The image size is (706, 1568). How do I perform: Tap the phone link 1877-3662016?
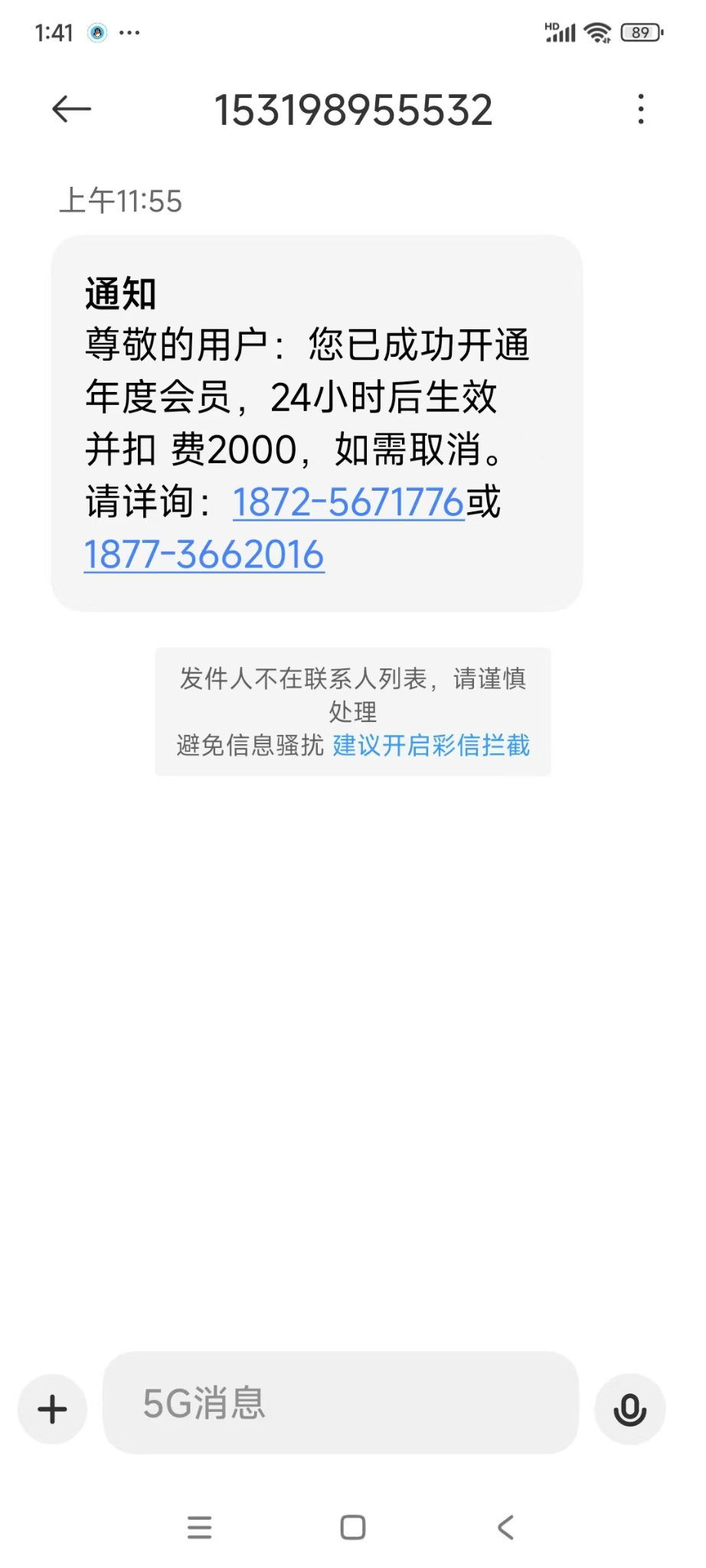[x=204, y=555]
